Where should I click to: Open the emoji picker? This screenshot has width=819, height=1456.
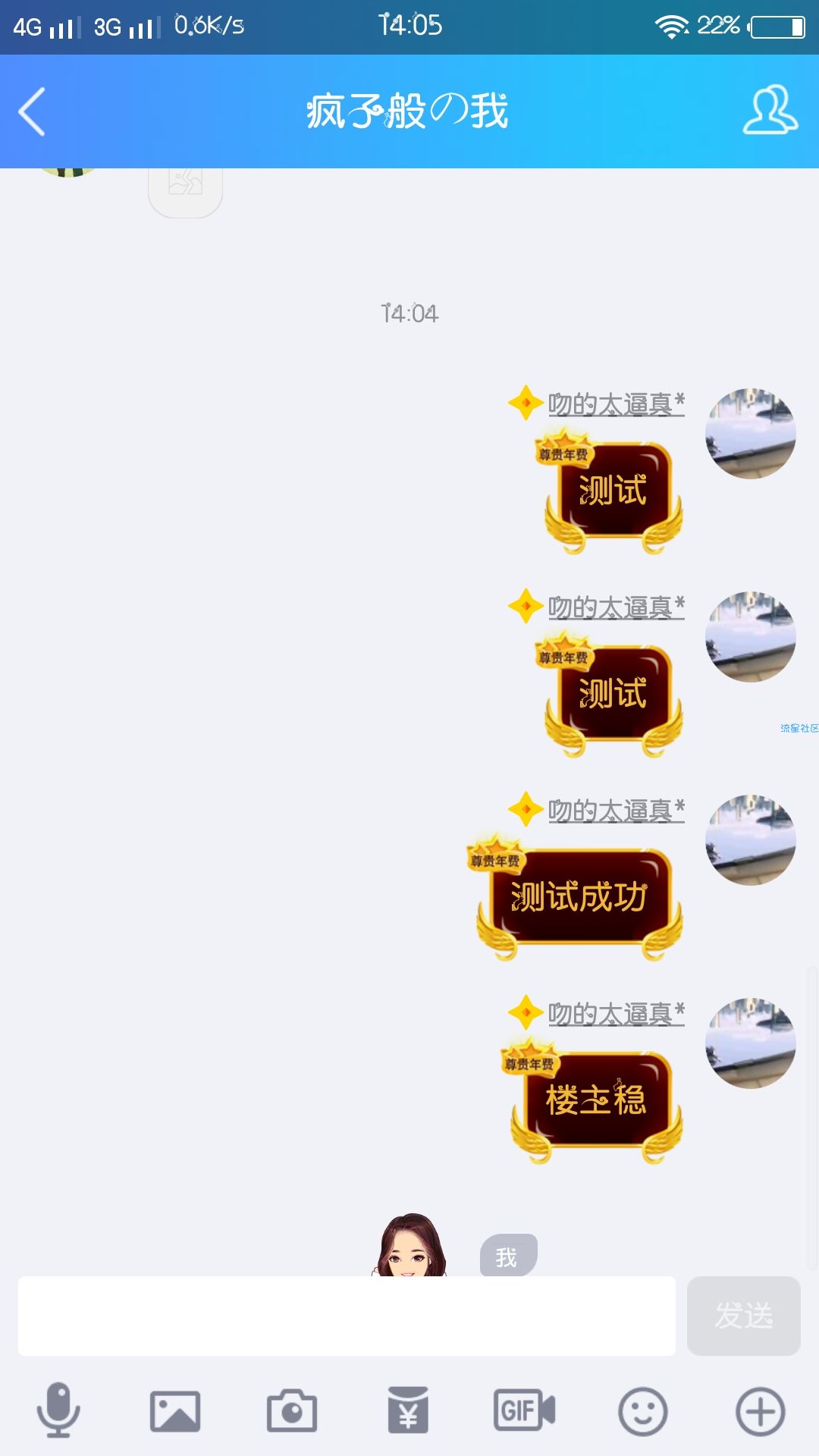pyautogui.click(x=642, y=1411)
